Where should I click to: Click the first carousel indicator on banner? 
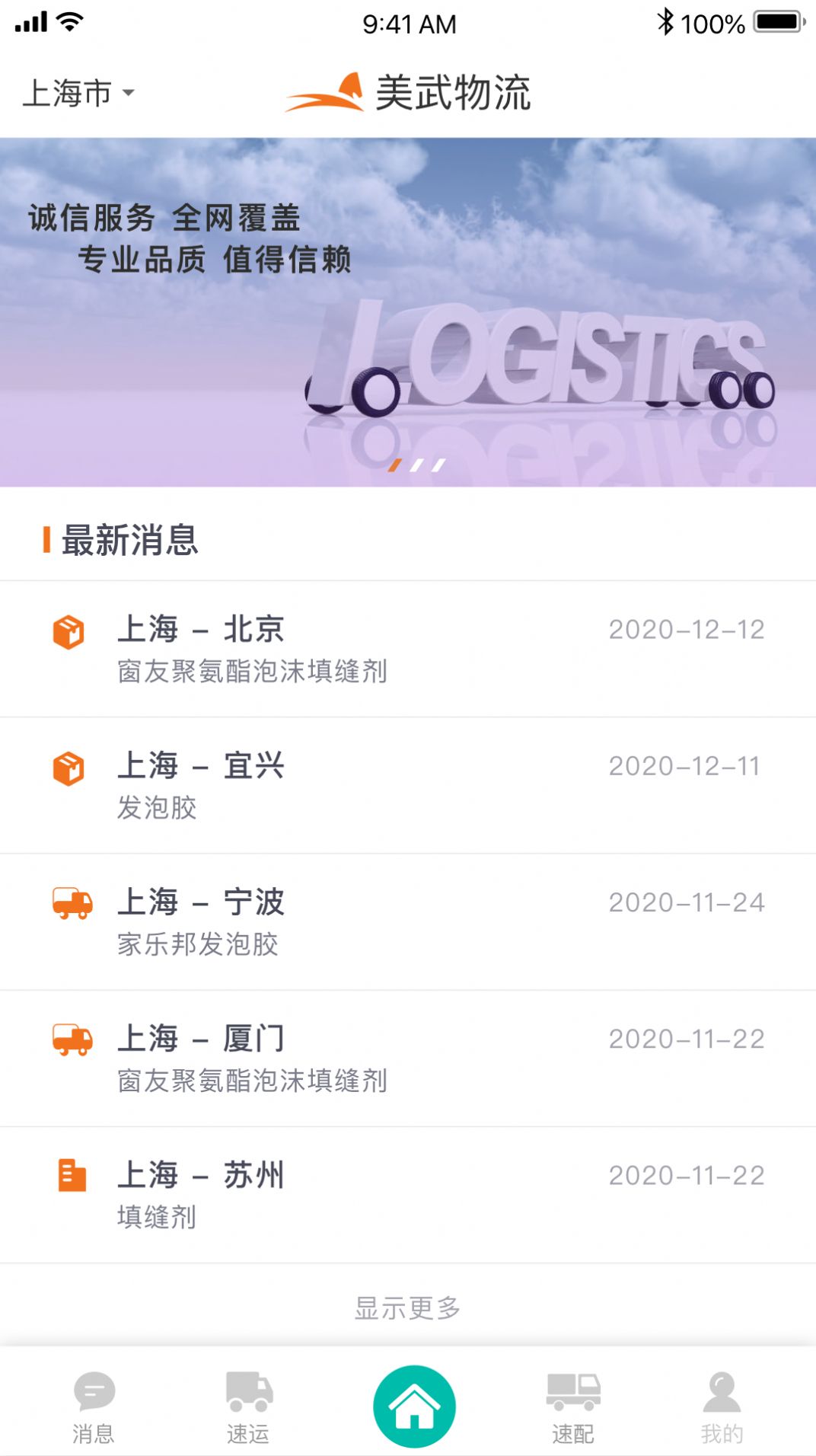(x=395, y=465)
